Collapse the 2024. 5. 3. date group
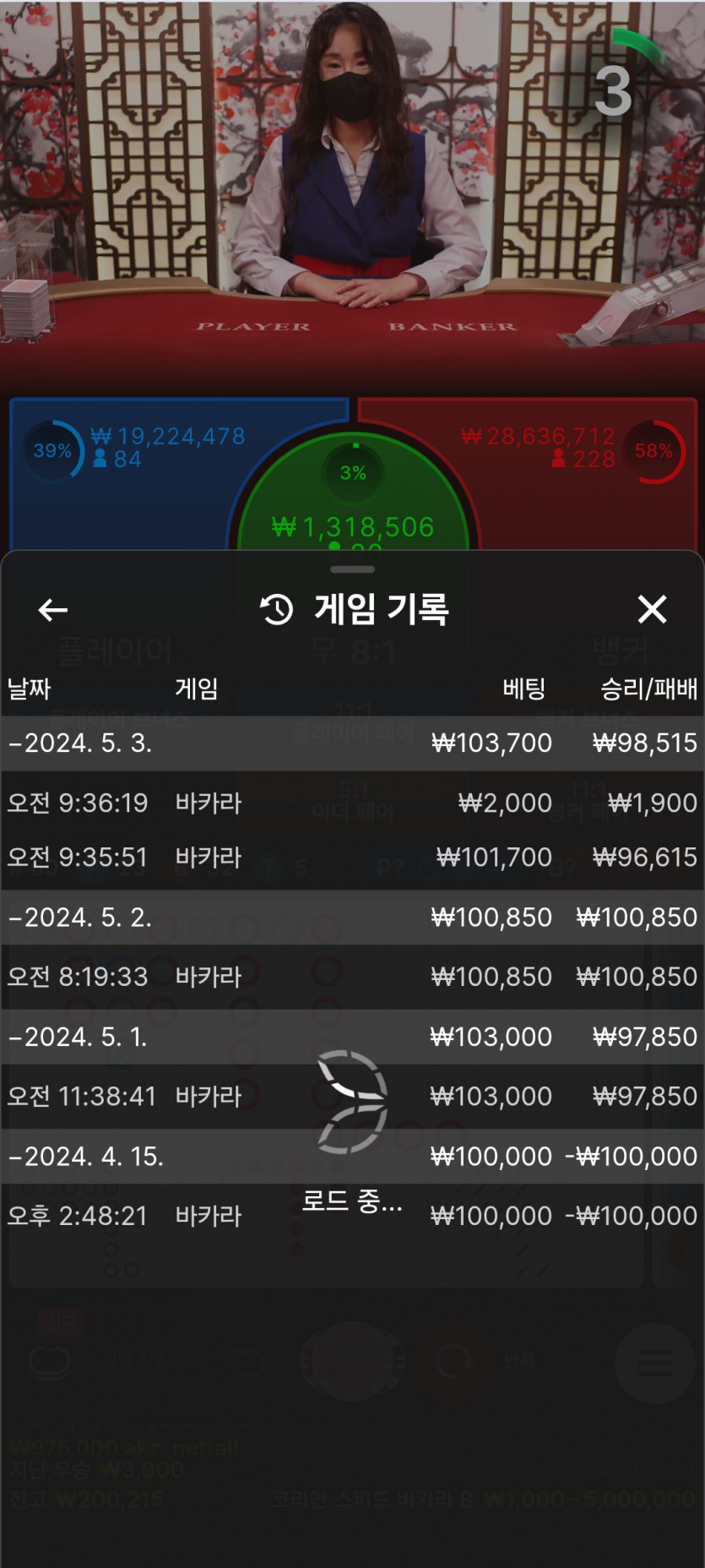Viewport: 705px width, 1568px height. (x=352, y=743)
